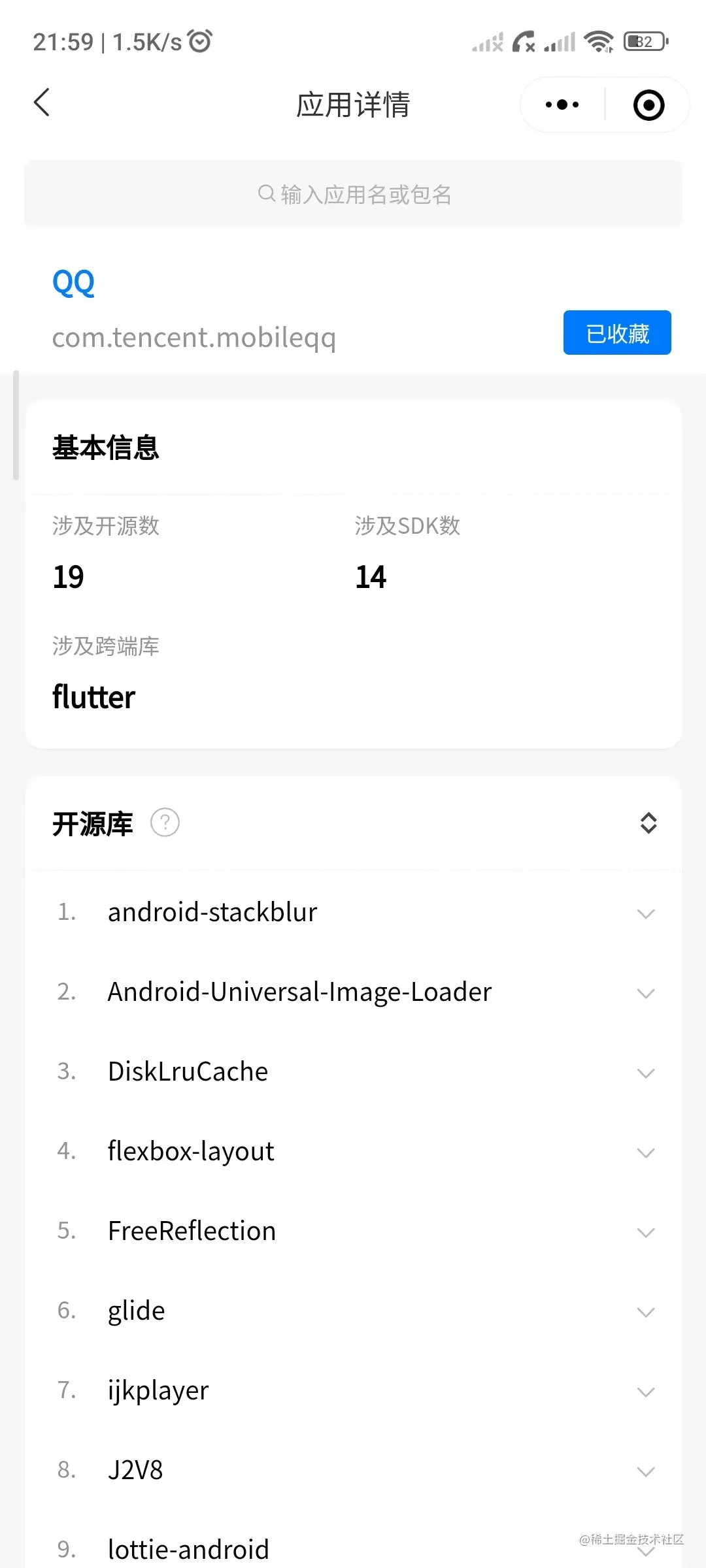Image resolution: width=706 pixels, height=1568 pixels.
Task: Go back from the 应用详情 page
Action: coord(42,103)
